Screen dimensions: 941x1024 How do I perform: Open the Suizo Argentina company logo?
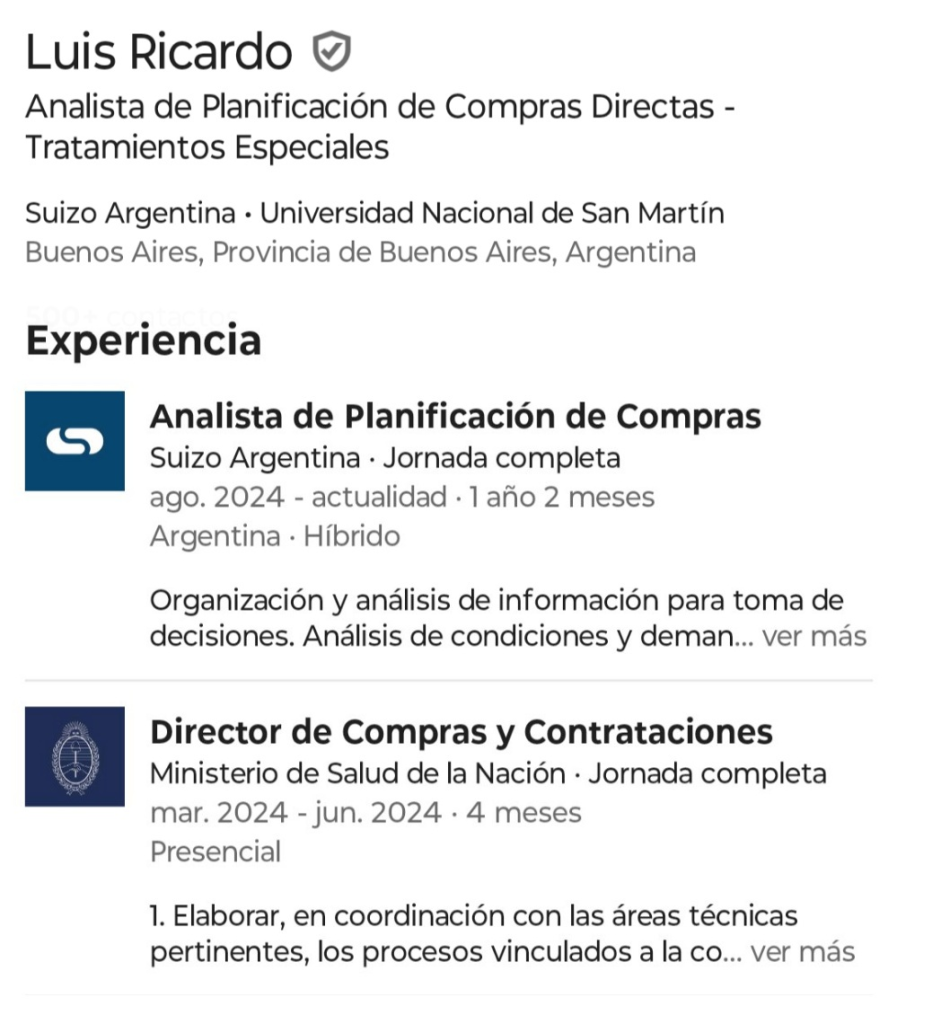(x=75, y=441)
